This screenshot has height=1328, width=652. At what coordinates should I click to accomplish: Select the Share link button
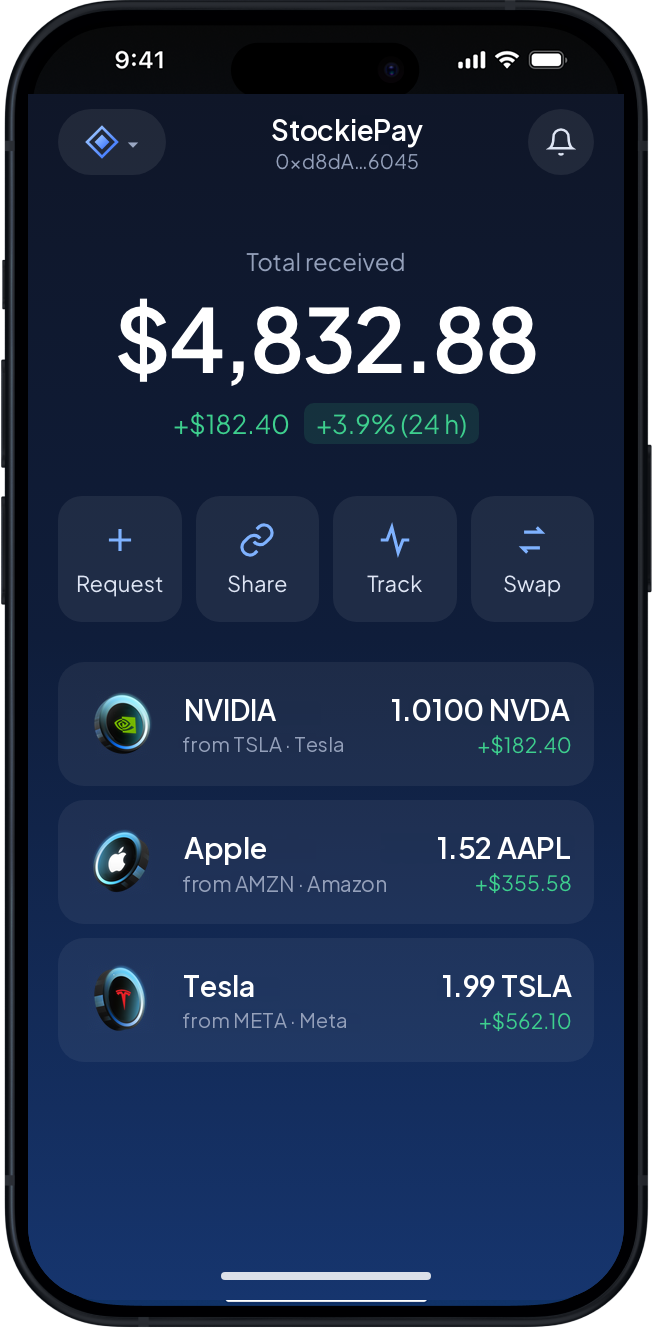pos(257,559)
